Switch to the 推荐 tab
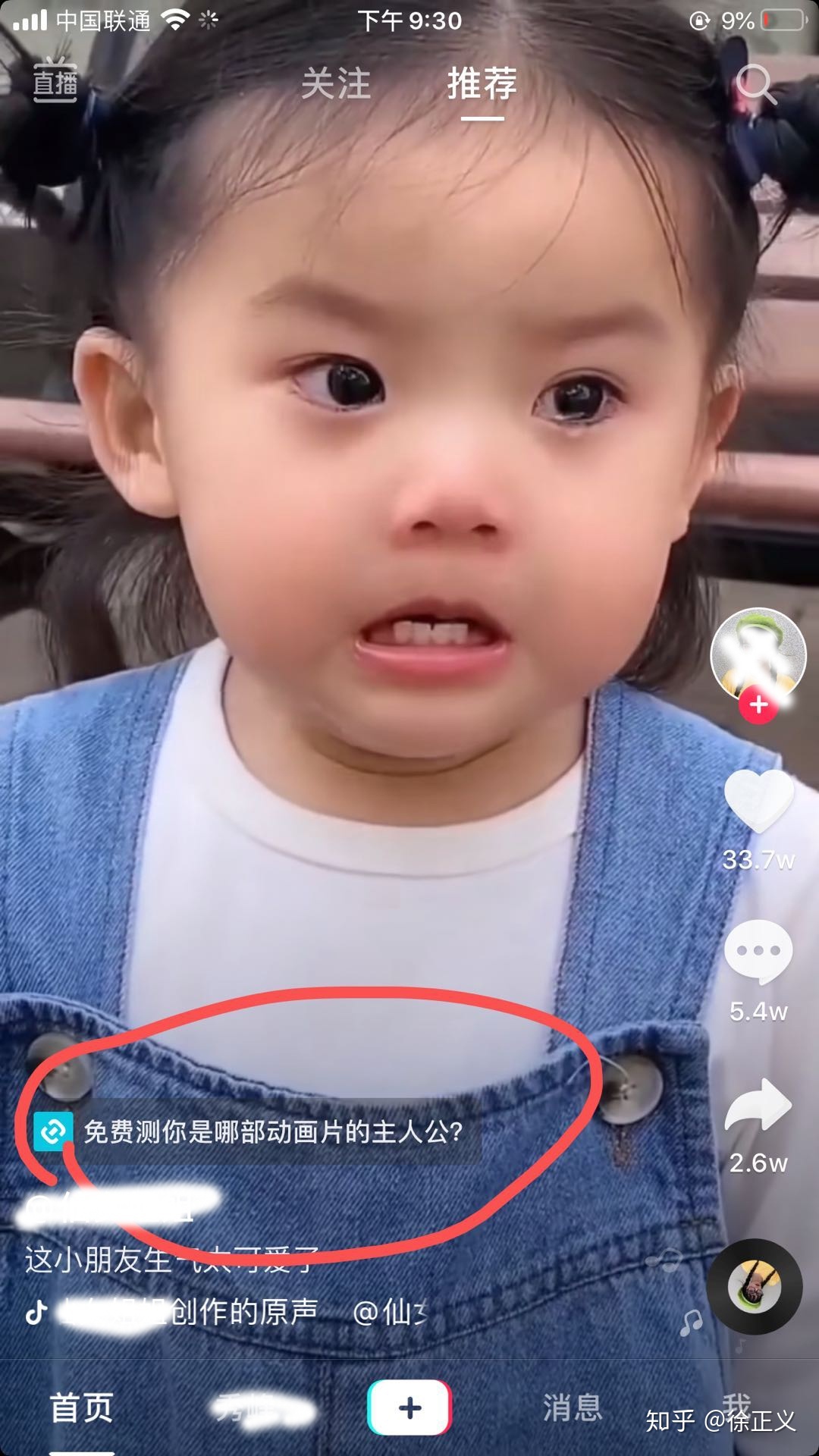Image resolution: width=819 pixels, height=1456 pixels. tap(482, 83)
